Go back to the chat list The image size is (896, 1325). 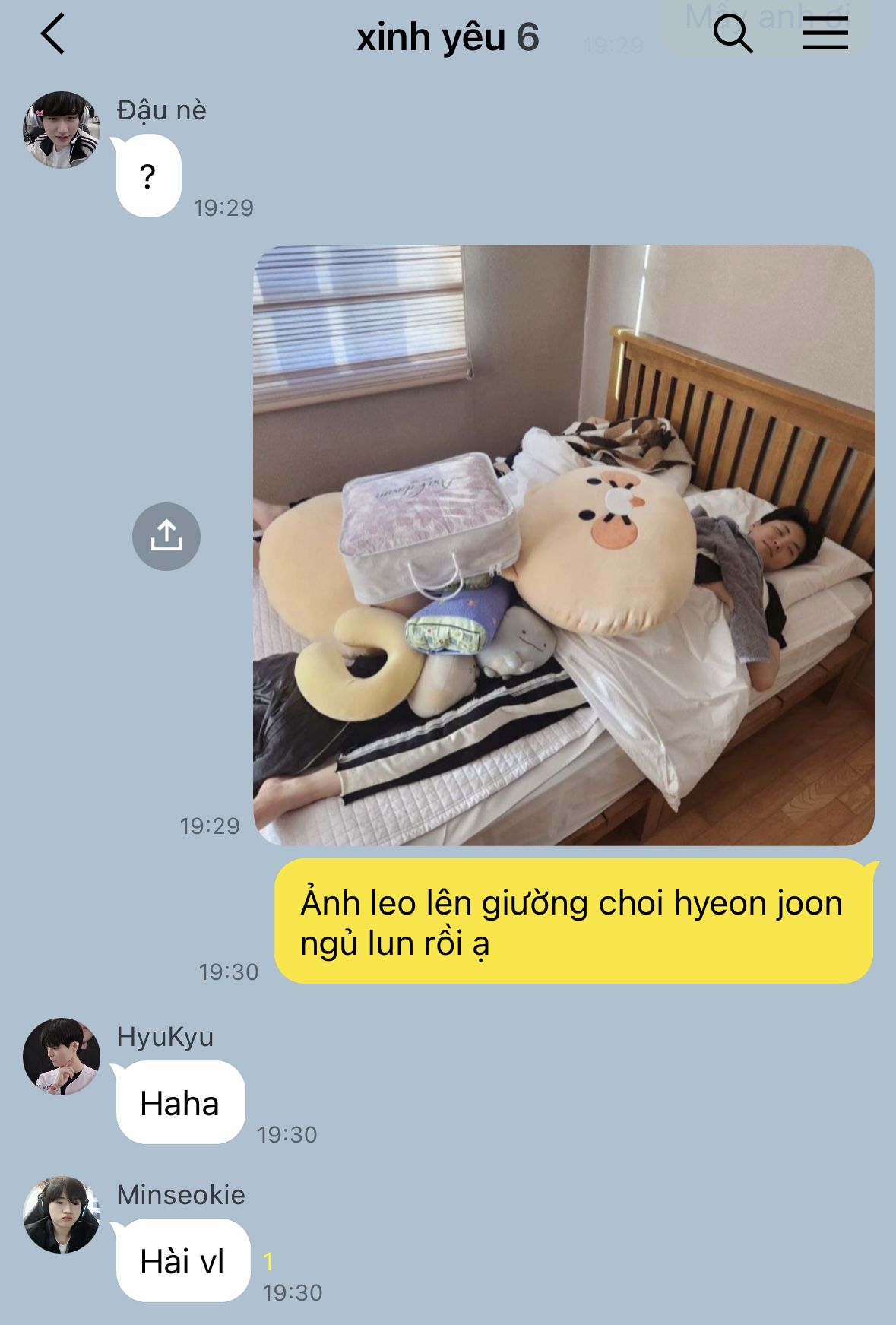[52, 36]
